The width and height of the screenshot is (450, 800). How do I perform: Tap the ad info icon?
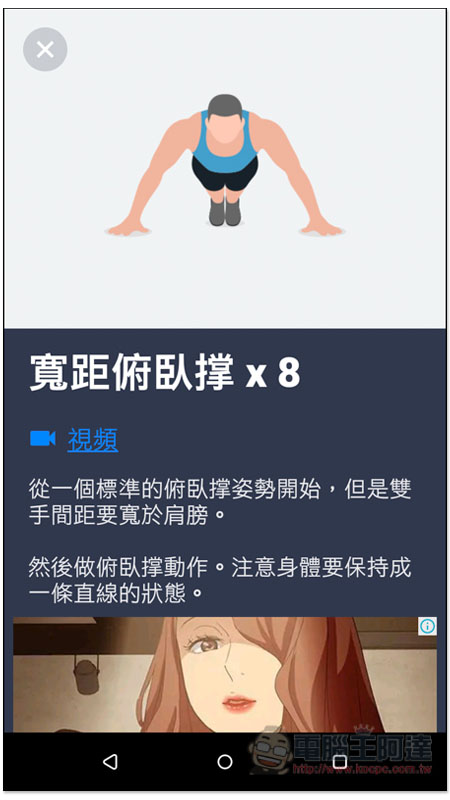click(427, 626)
